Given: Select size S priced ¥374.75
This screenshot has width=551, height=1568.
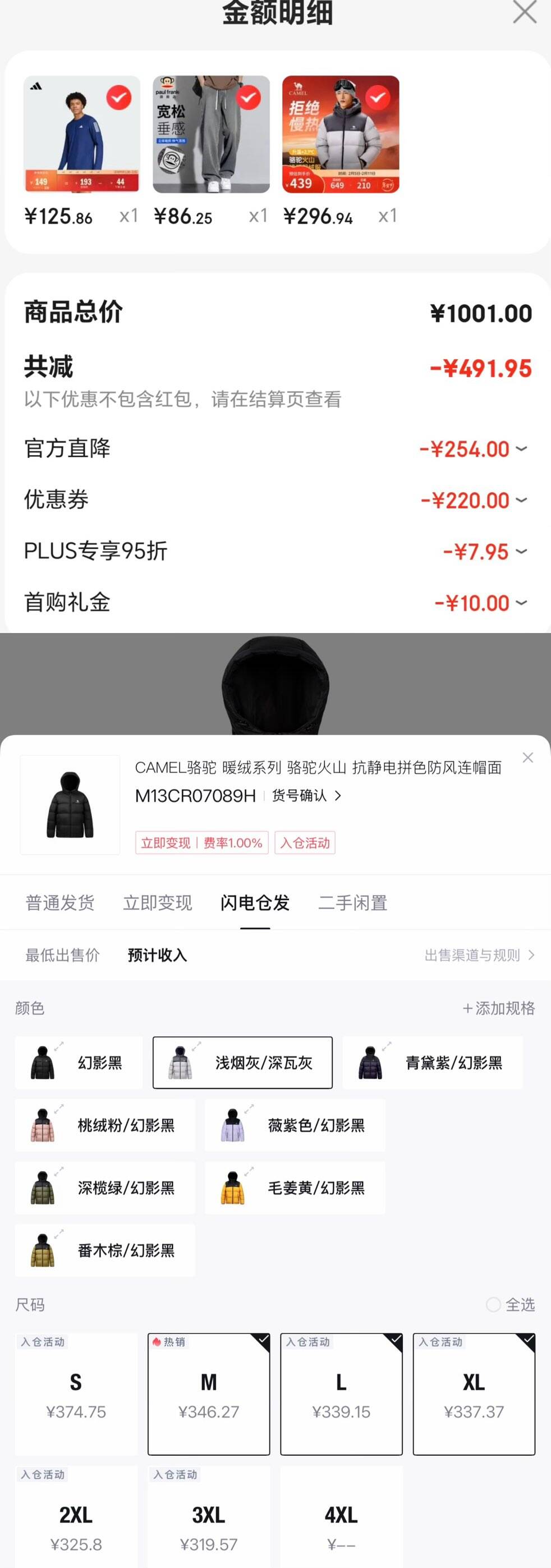Looking at the screenshot, I should click(76, 1394).
